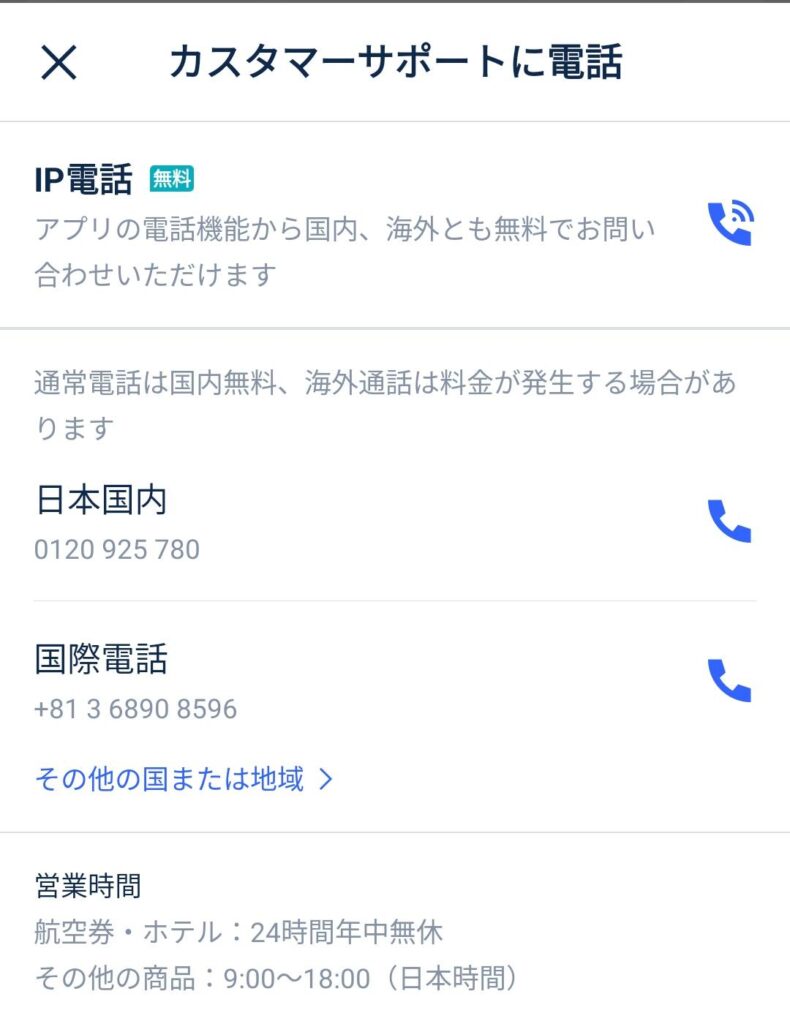
Task: Start a free IP電話 call
Action: [x=729, y=224]
